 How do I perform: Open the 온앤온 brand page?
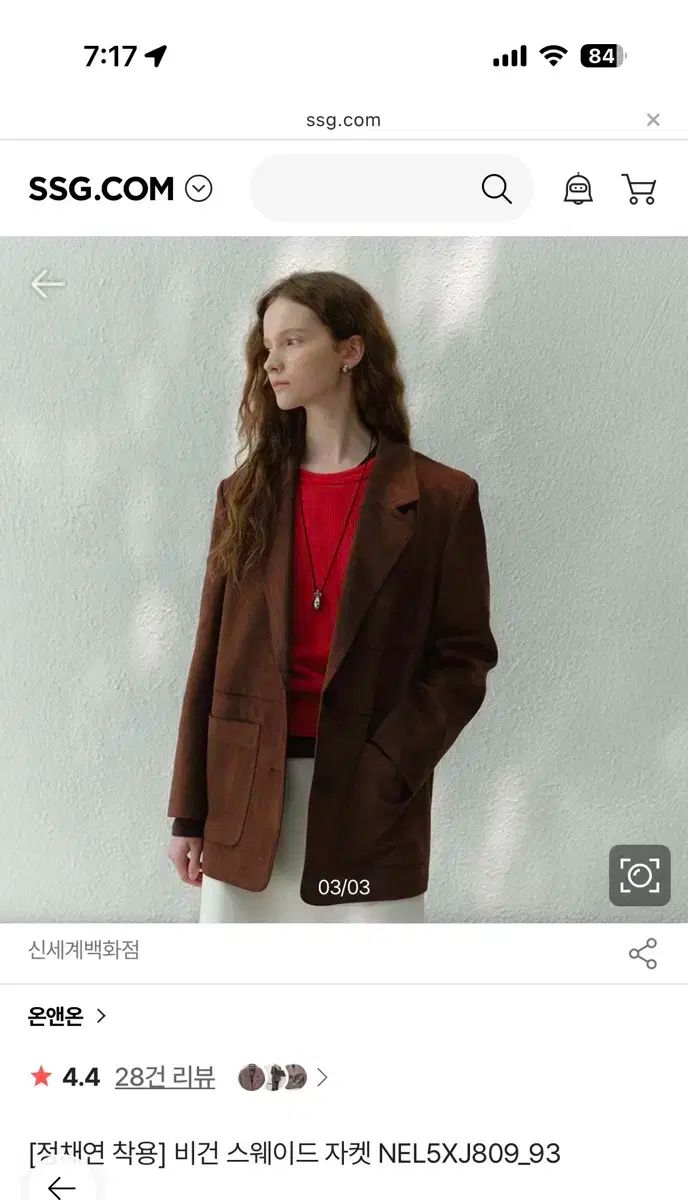[x=67, y=1017]
